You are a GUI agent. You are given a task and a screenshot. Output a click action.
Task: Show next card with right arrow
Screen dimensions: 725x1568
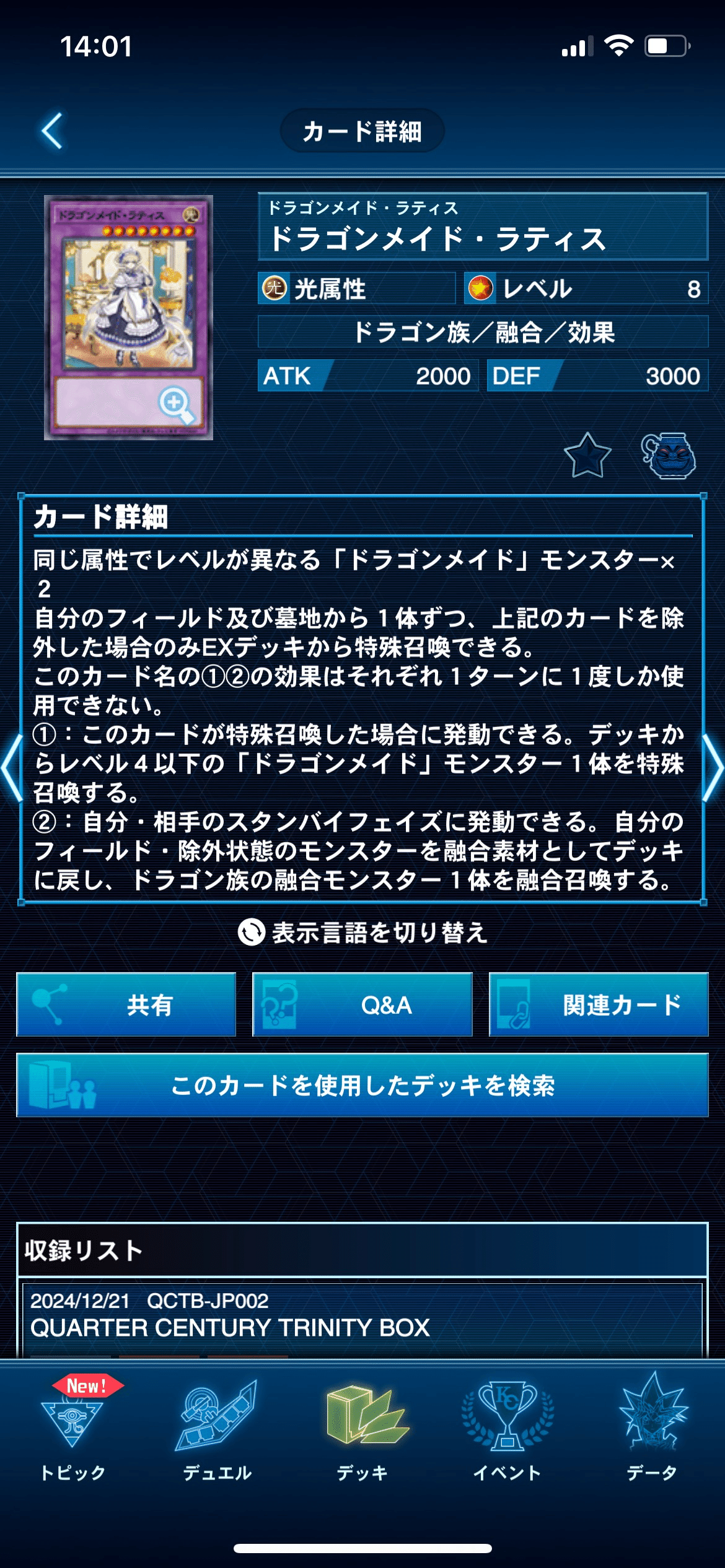click(713, 768)
